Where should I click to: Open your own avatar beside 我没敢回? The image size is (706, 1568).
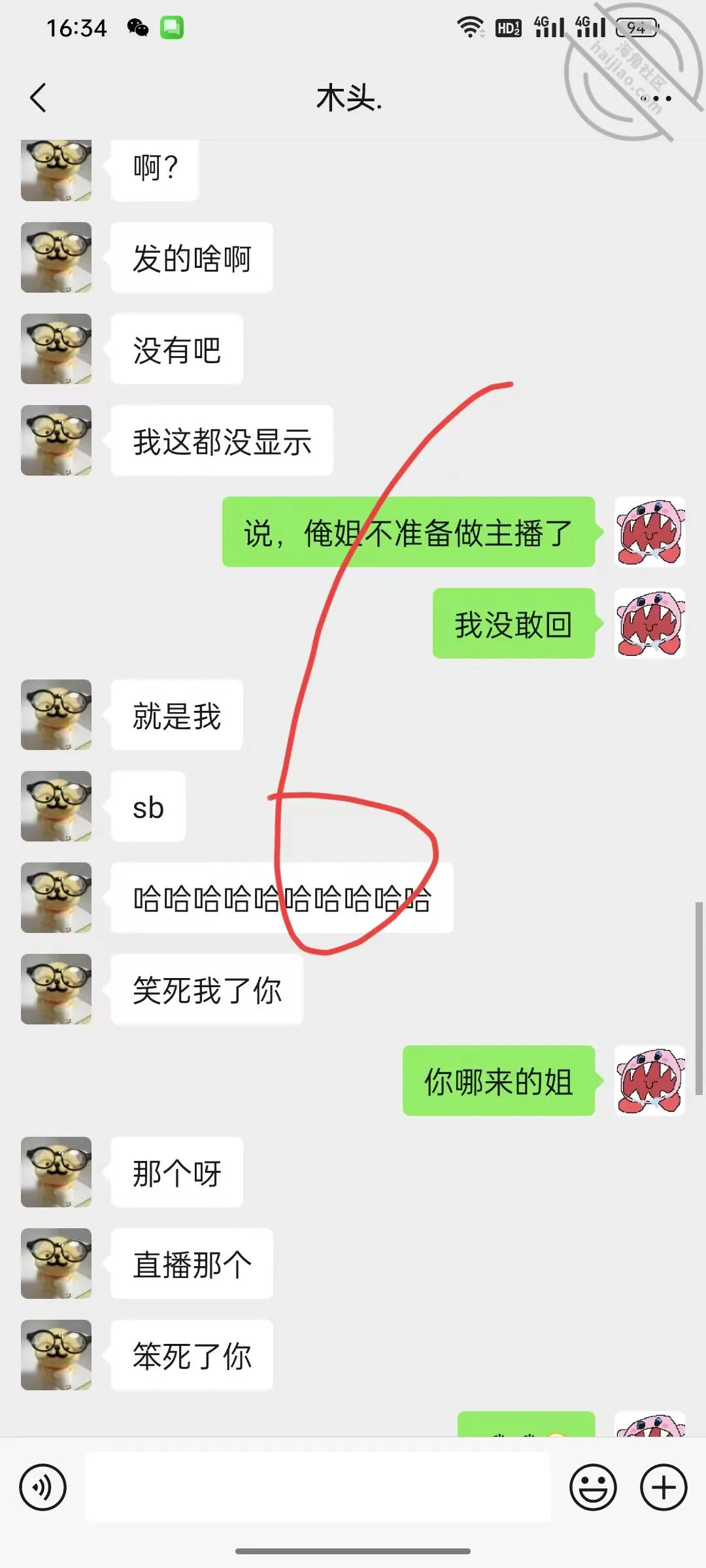pyautogui.click(x=650, y=623)
